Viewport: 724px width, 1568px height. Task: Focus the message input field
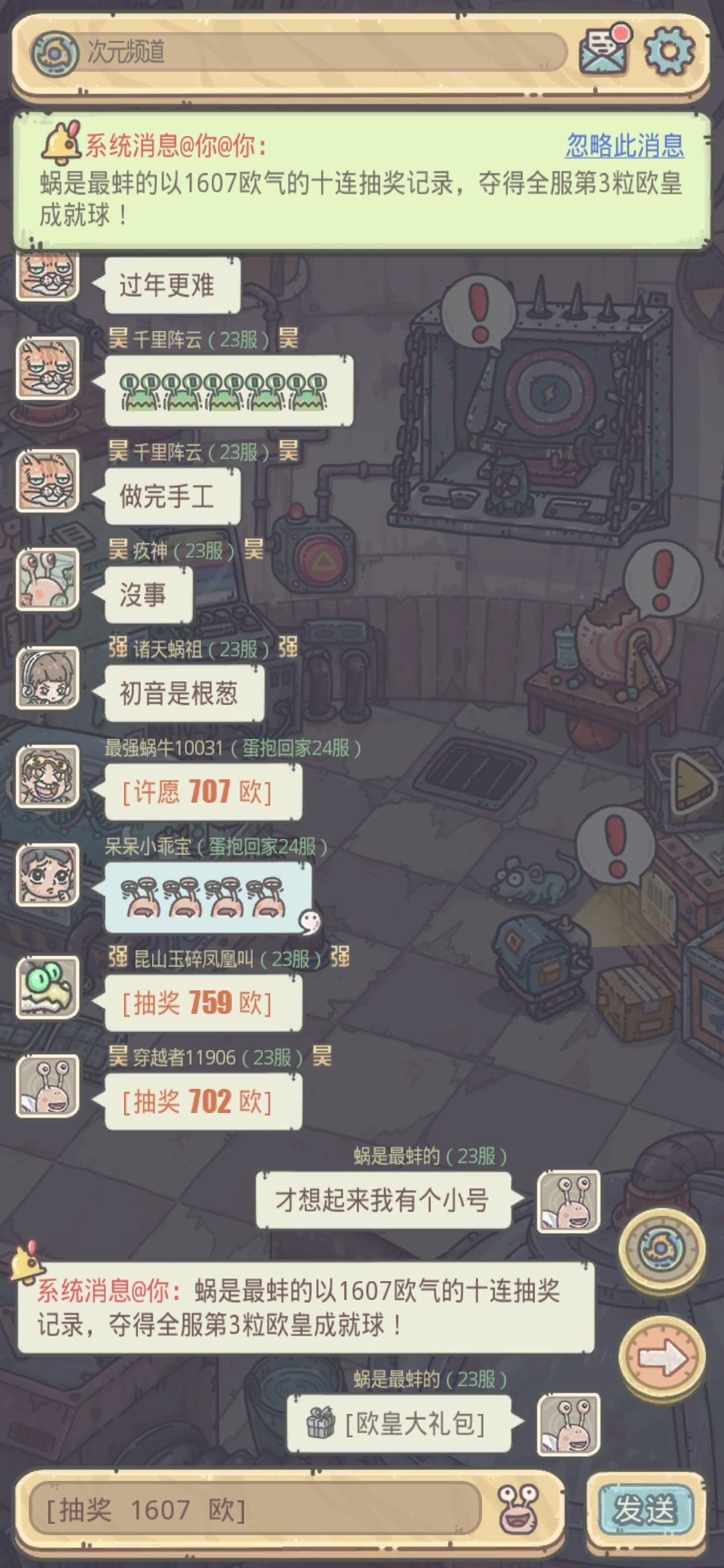(x=255, y=1510)
